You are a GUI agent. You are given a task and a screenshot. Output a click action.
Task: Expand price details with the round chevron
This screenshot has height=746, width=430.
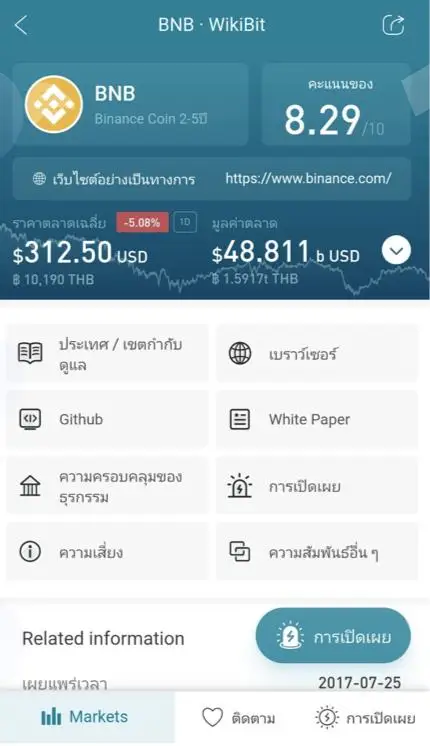[396, 251]
